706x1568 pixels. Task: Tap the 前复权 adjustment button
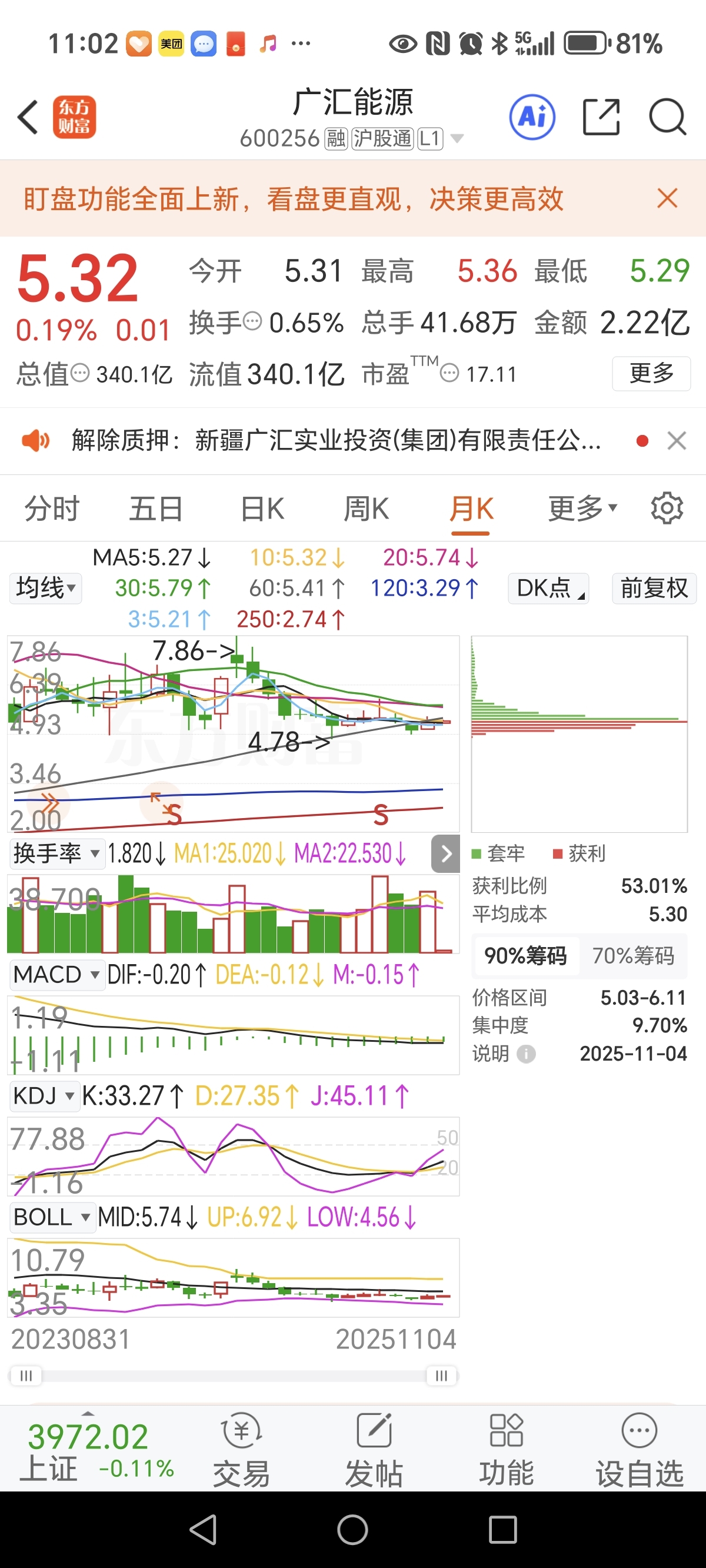[x=654, y=588]
